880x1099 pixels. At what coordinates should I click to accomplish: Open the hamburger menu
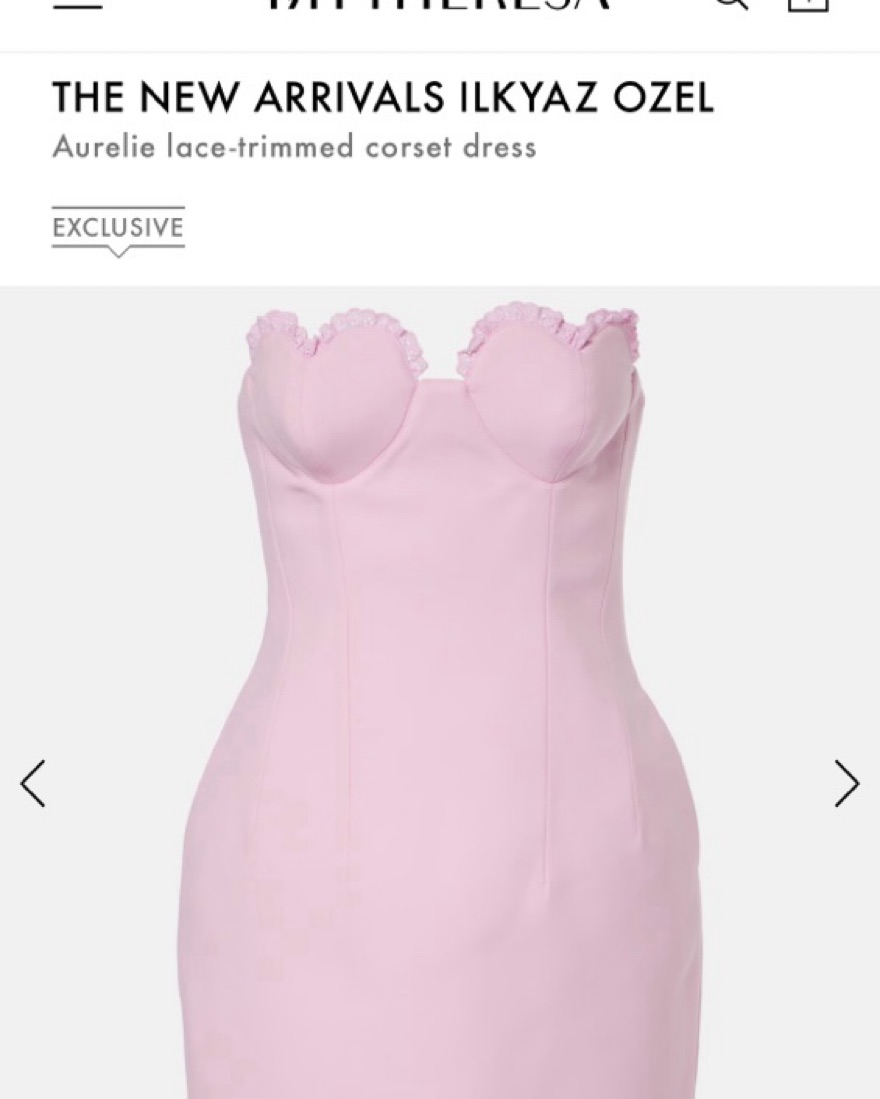coord(77,3)
